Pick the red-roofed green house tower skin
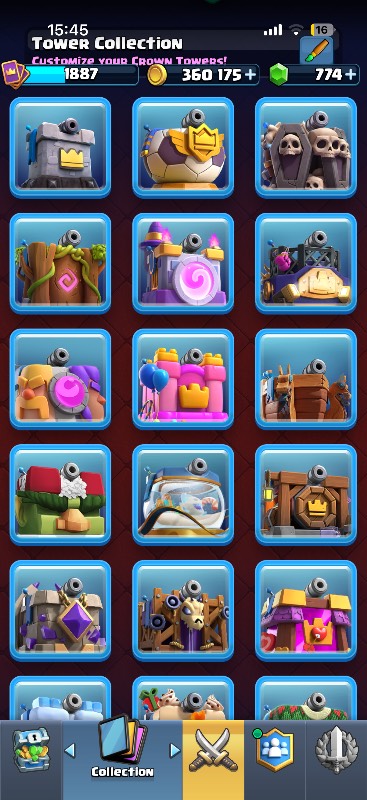 [60, 495]
